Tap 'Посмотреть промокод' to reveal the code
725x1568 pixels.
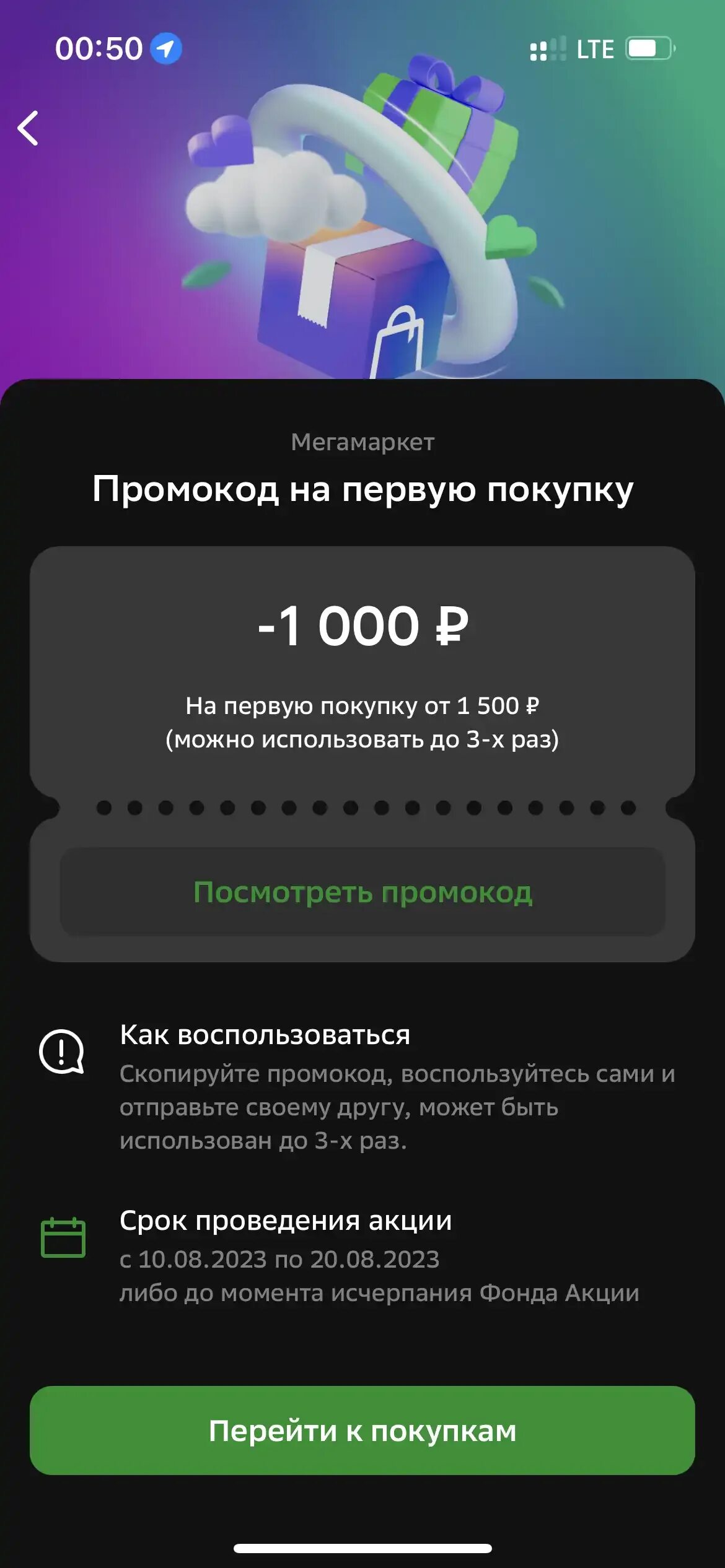click(362, 892)
